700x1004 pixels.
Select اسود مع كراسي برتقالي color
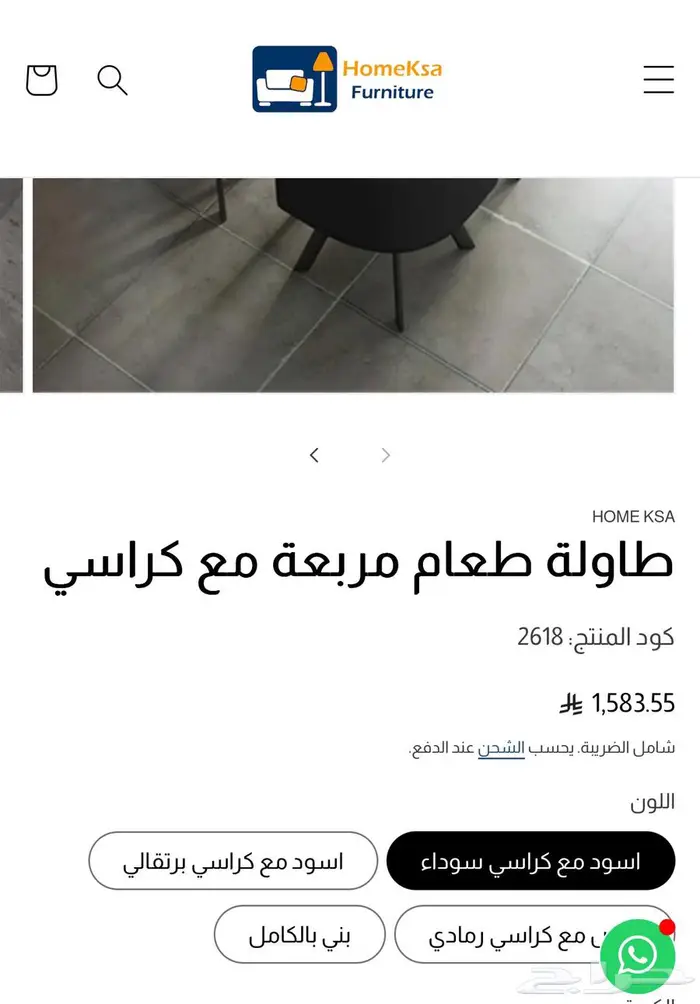tap(233, 861)
